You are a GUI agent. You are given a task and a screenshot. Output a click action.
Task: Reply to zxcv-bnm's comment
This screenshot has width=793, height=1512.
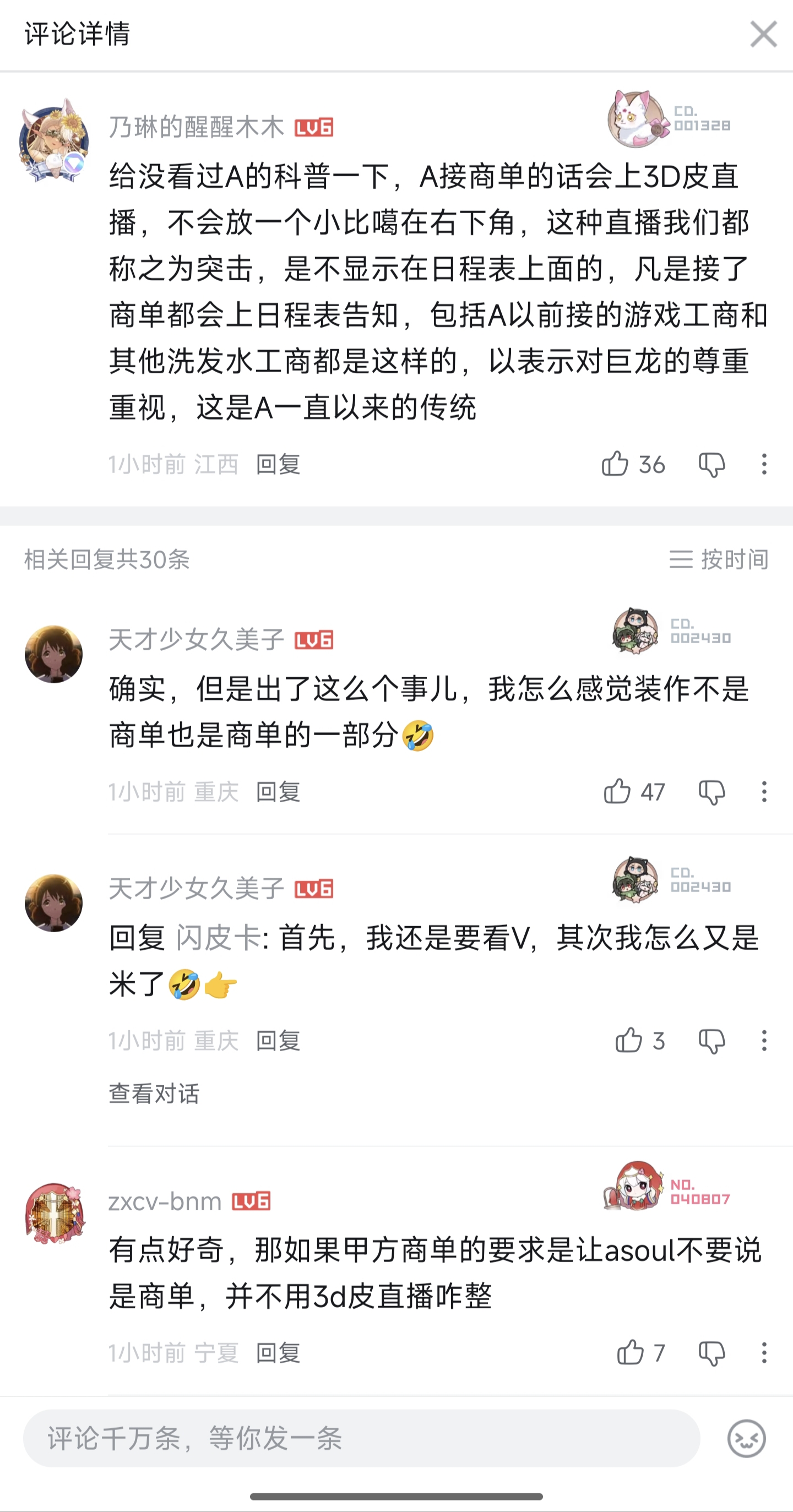click(278, 1353)
